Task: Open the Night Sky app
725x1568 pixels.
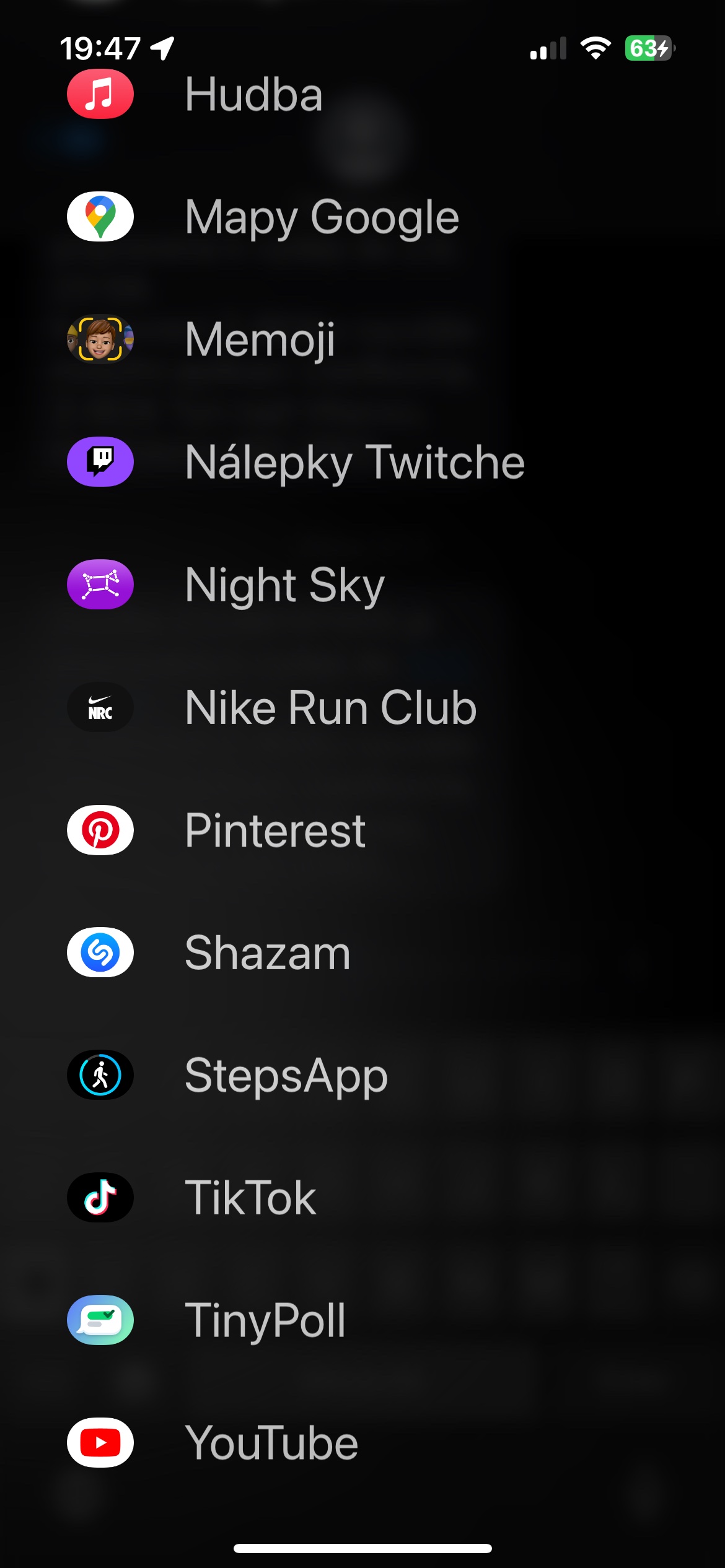Action: [x=285, y=585]
